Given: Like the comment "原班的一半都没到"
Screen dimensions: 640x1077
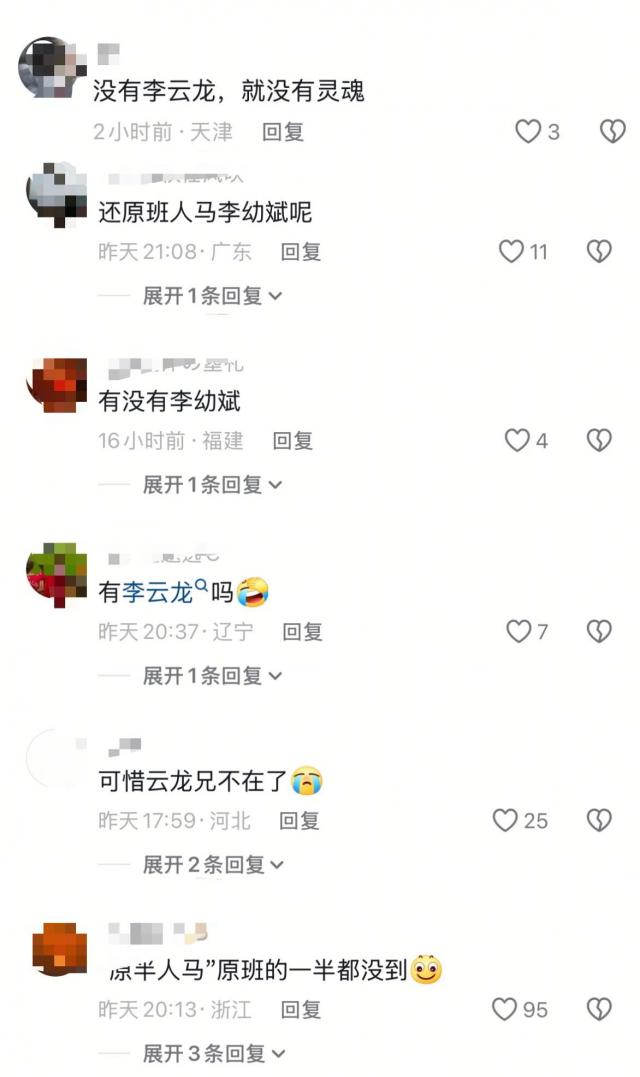Looking at the screenshot, I should click(x=505, y=1010).
